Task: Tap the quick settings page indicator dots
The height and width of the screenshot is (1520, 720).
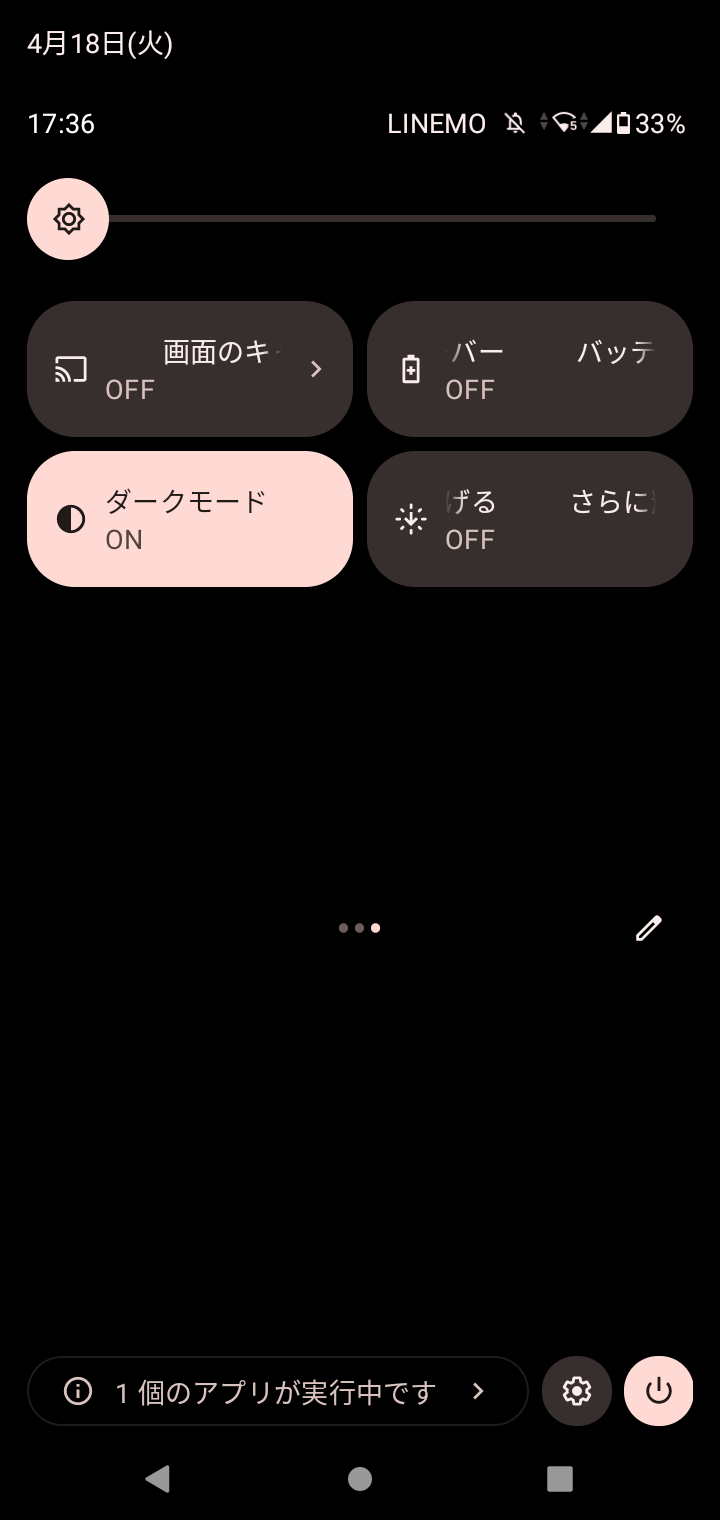Action: click(x=359, y=928)
